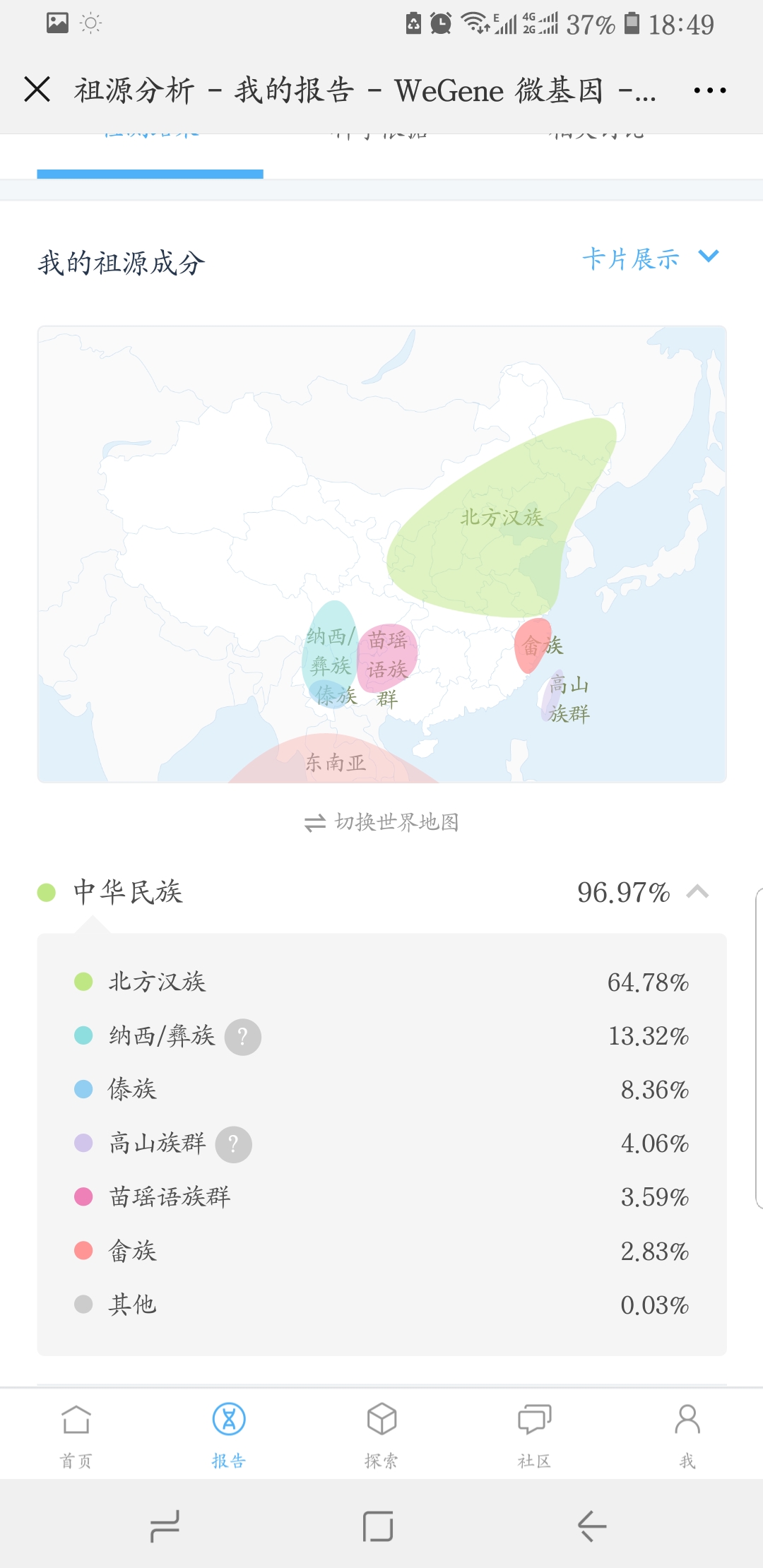Tap the system home button
Screen dimensions: 763x1568
[378, 1526]
